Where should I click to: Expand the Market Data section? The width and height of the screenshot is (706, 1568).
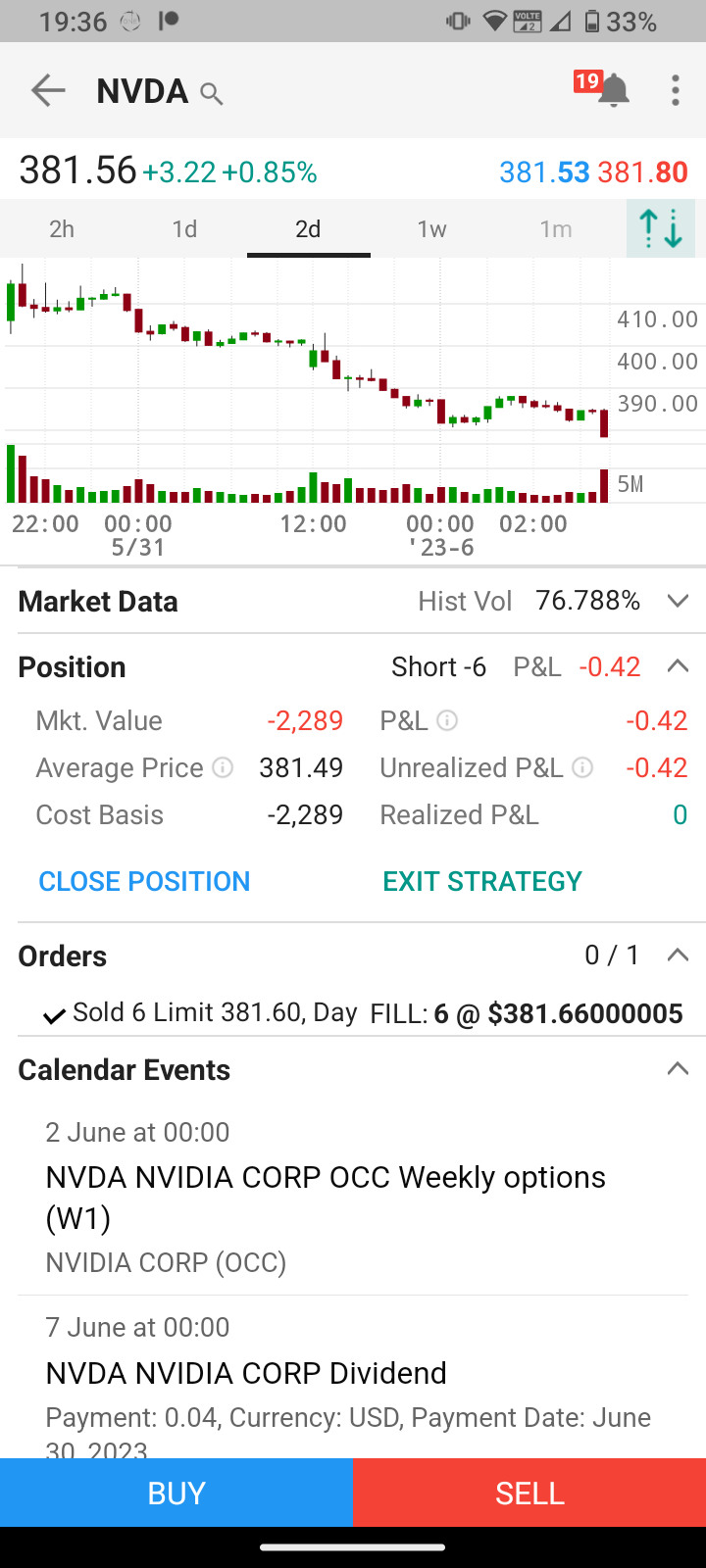coord(679,601)
